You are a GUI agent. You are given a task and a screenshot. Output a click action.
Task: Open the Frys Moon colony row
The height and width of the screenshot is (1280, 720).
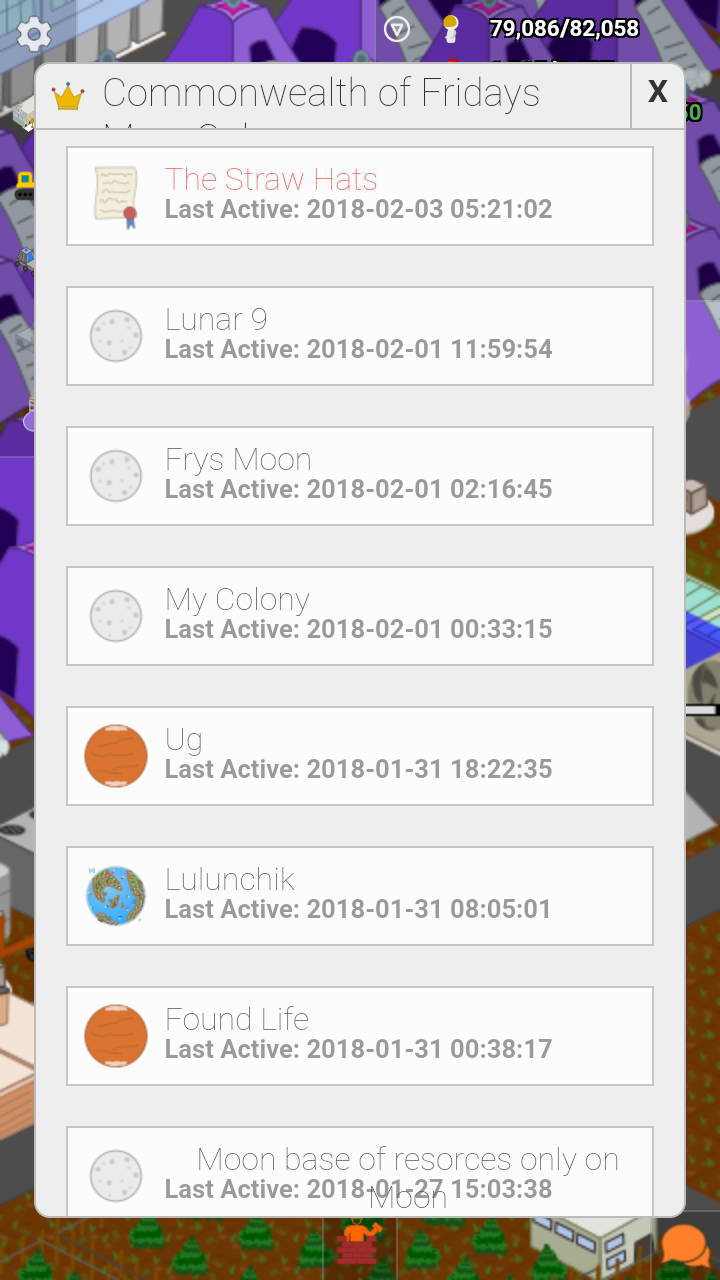(360, 476)
